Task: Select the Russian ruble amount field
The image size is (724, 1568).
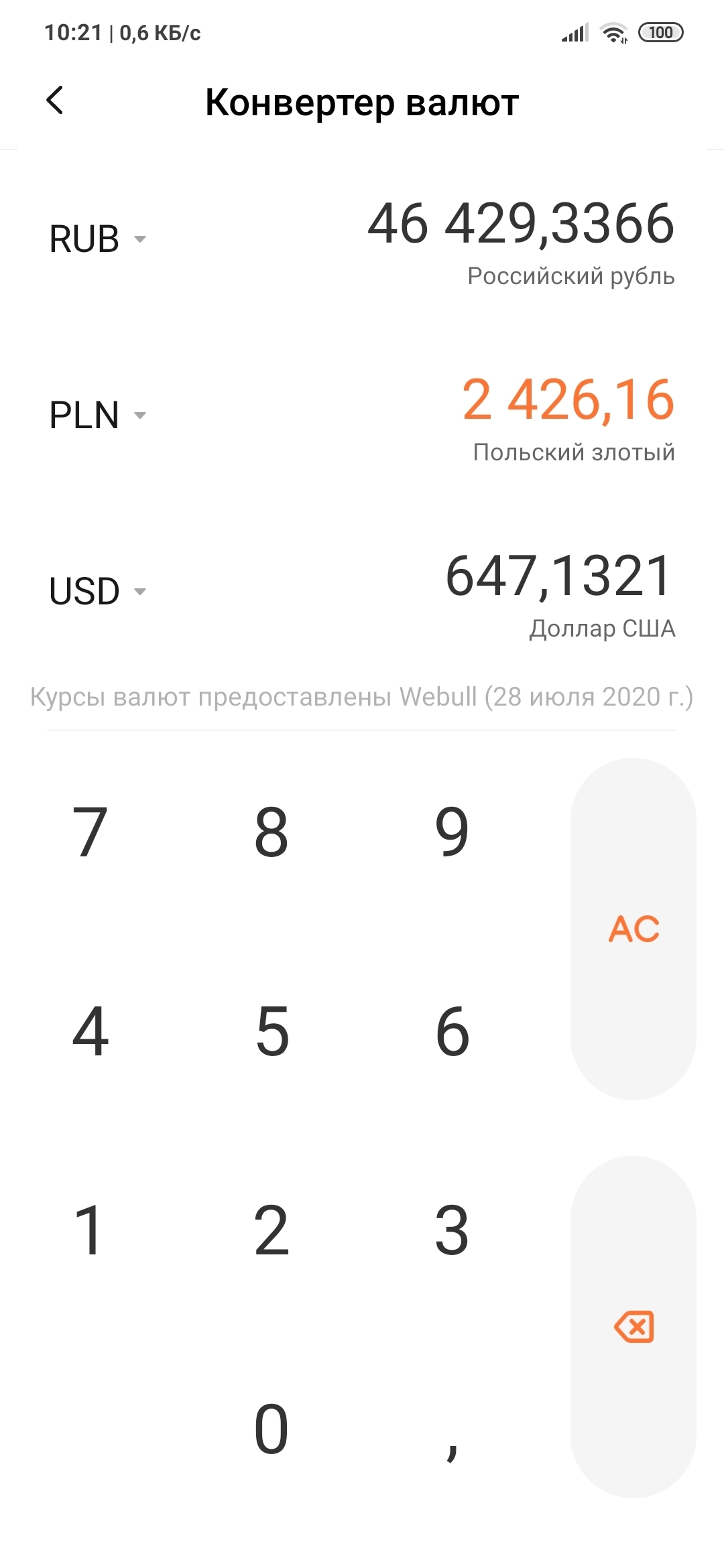Action: pos(520,224)
